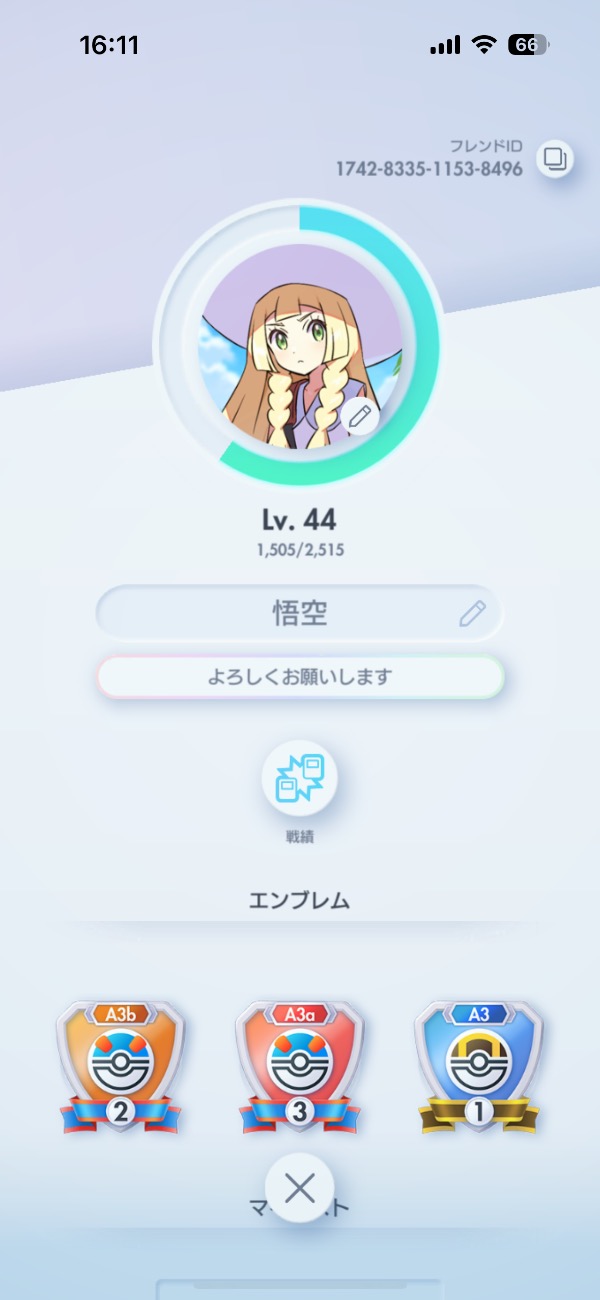
Task: Close the profile screen
Action: [300, 1188]
